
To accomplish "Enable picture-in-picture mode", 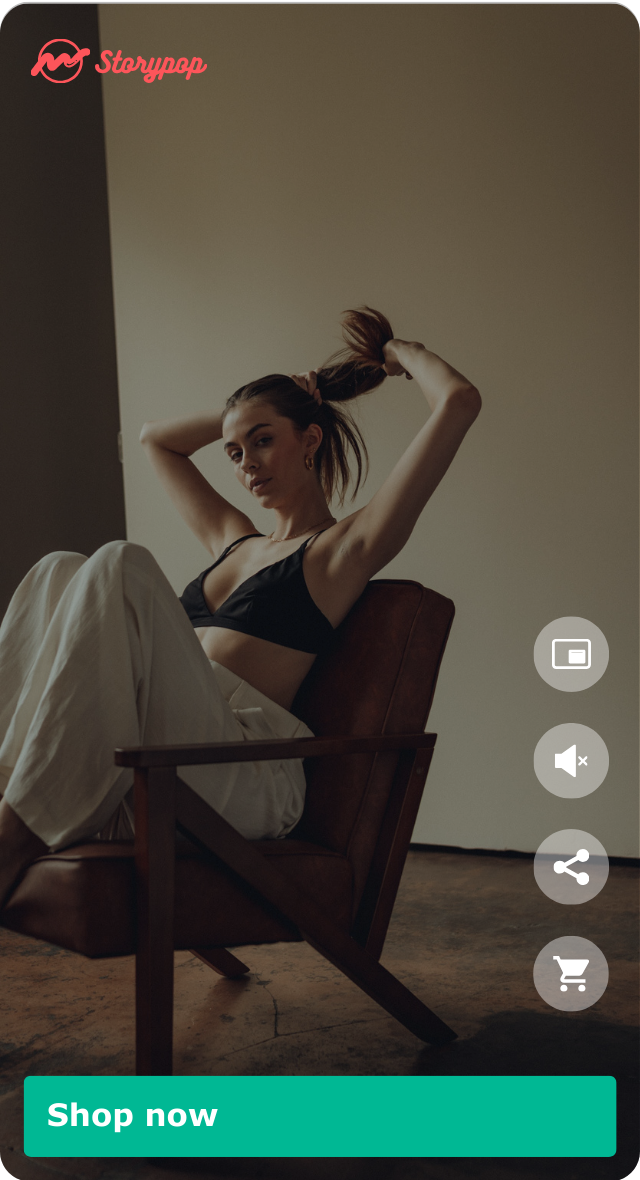I will 571,654.
